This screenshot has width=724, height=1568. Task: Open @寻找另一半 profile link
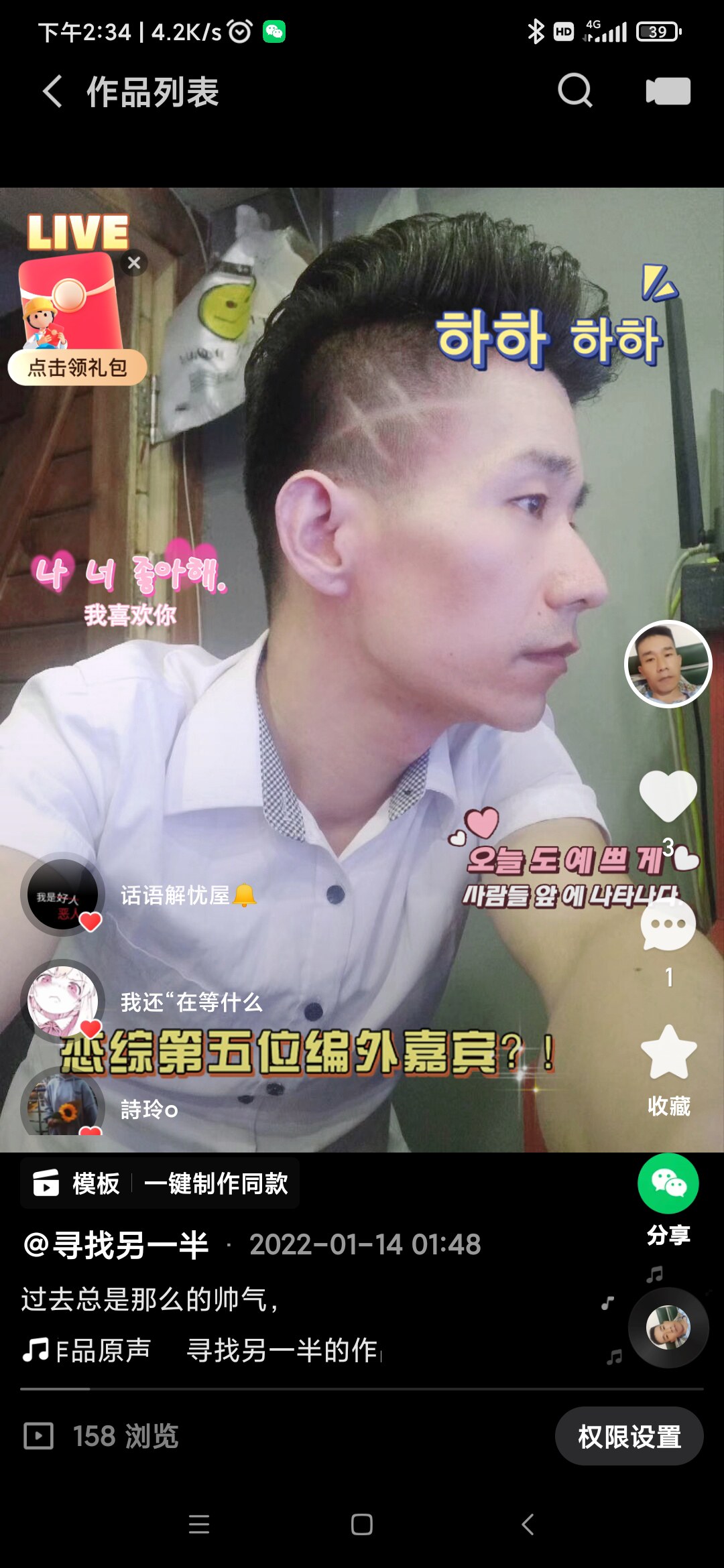(116, 1245)
